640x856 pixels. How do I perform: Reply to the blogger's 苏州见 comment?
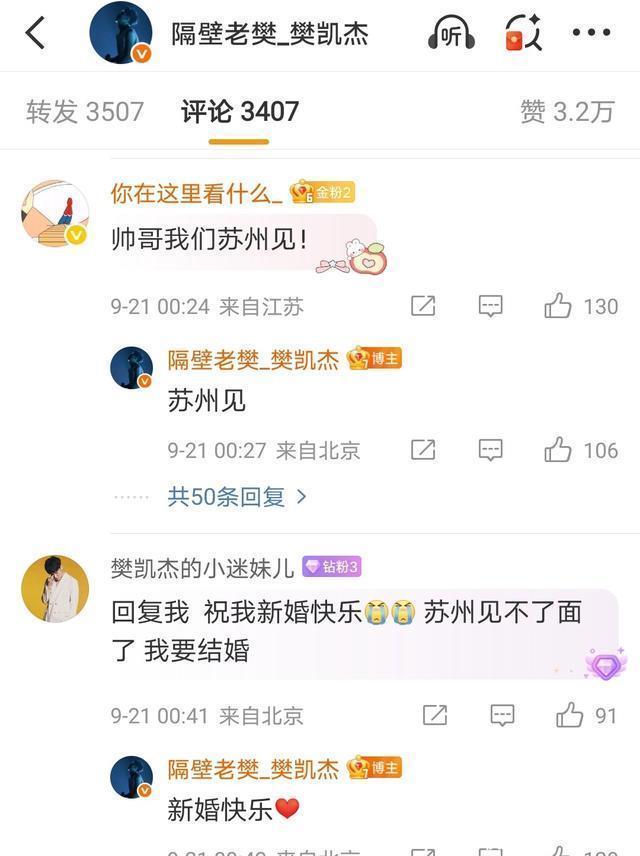[490, 450]
